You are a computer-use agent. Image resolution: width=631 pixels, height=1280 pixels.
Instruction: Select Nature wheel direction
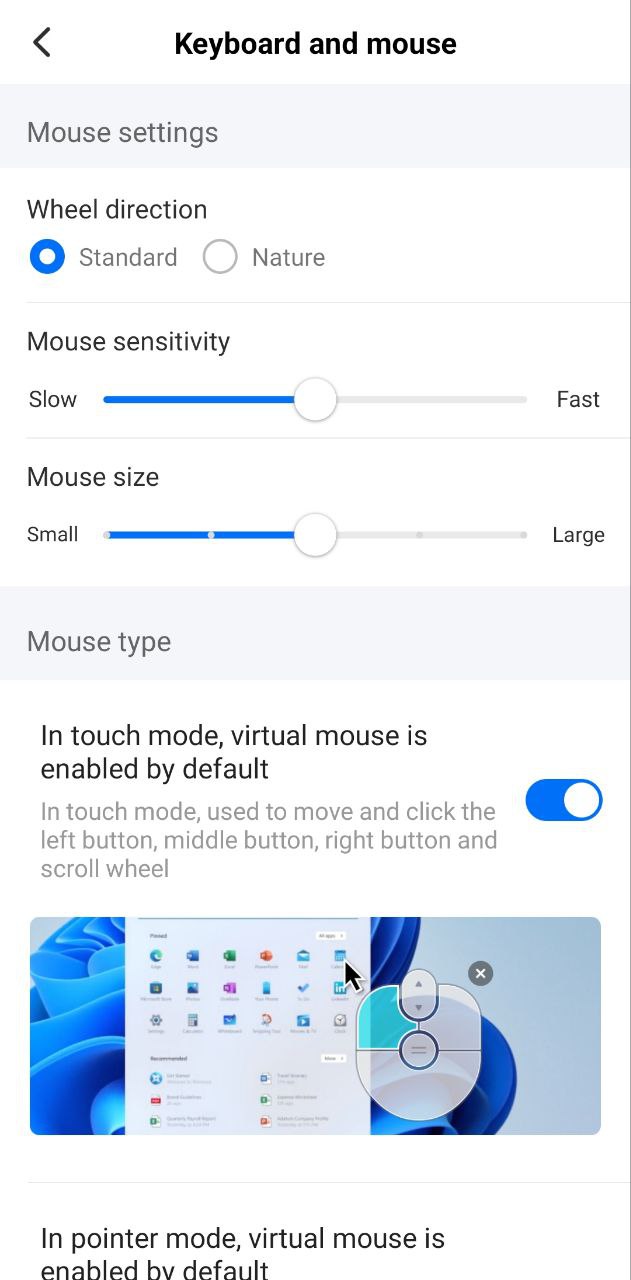pyautogui.click(x=220, y=257)
